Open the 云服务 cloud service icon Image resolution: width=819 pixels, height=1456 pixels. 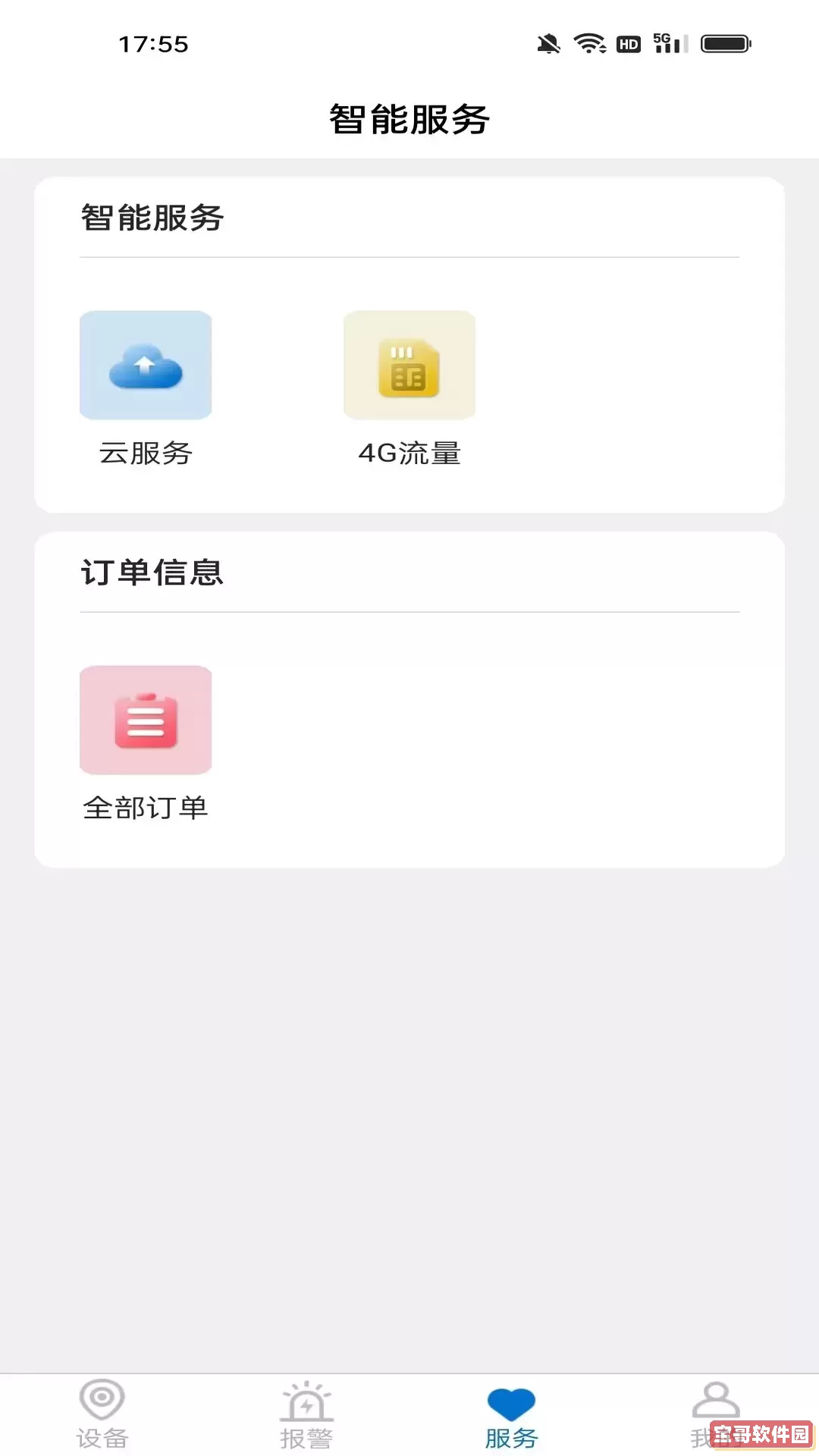click(x=146, y=365)
